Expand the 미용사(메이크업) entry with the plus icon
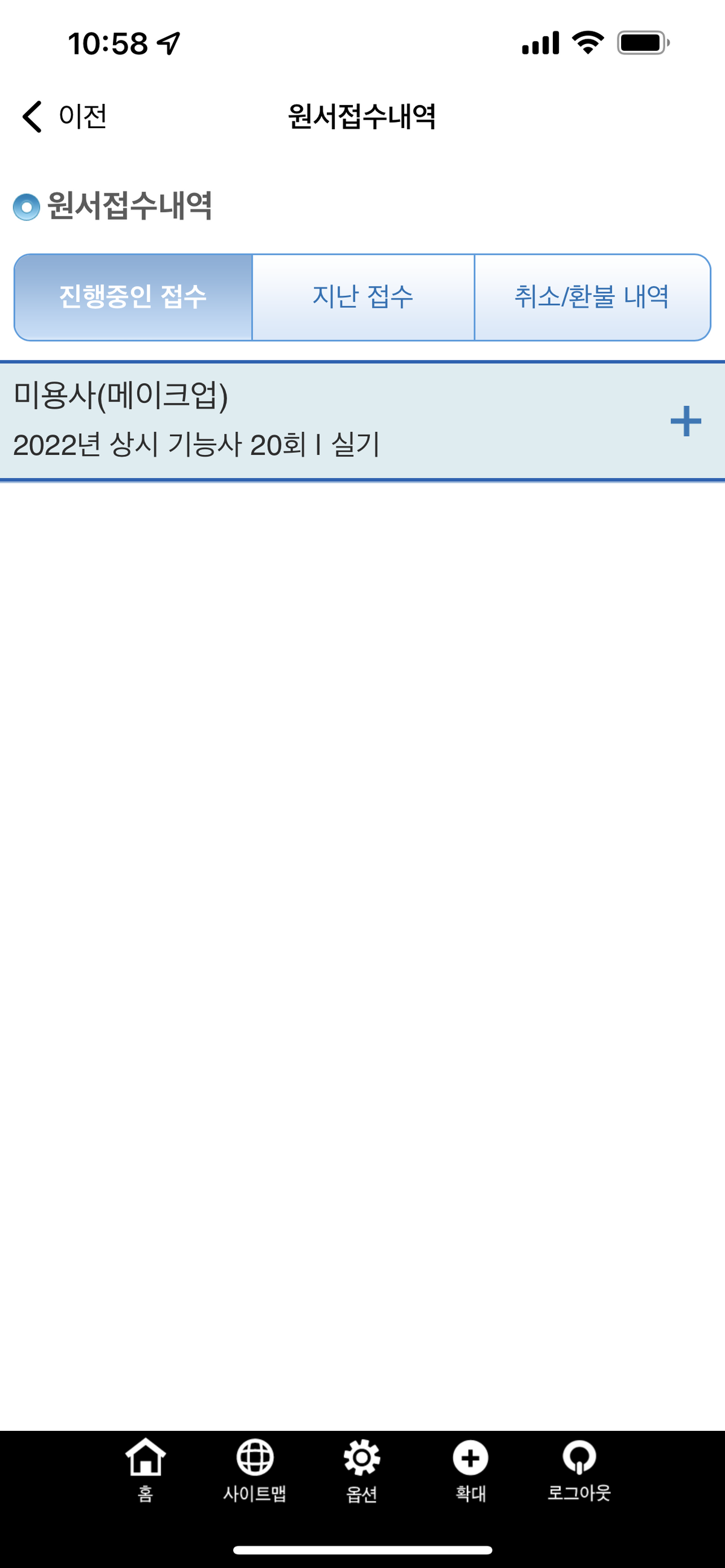725x1568 pixels. point(686,421)
